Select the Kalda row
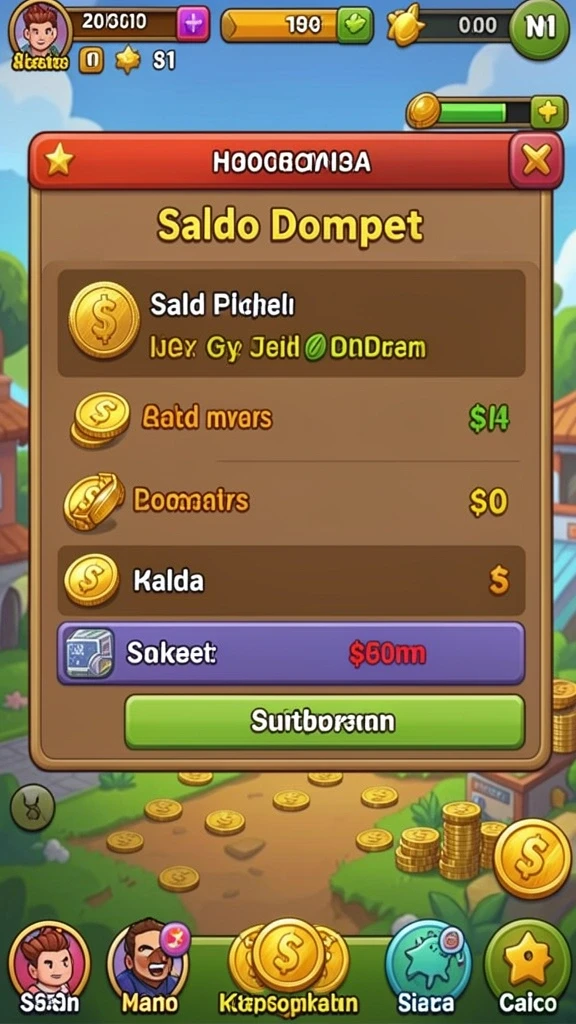This screenshot has width=576, height=1024. (291, 581)
